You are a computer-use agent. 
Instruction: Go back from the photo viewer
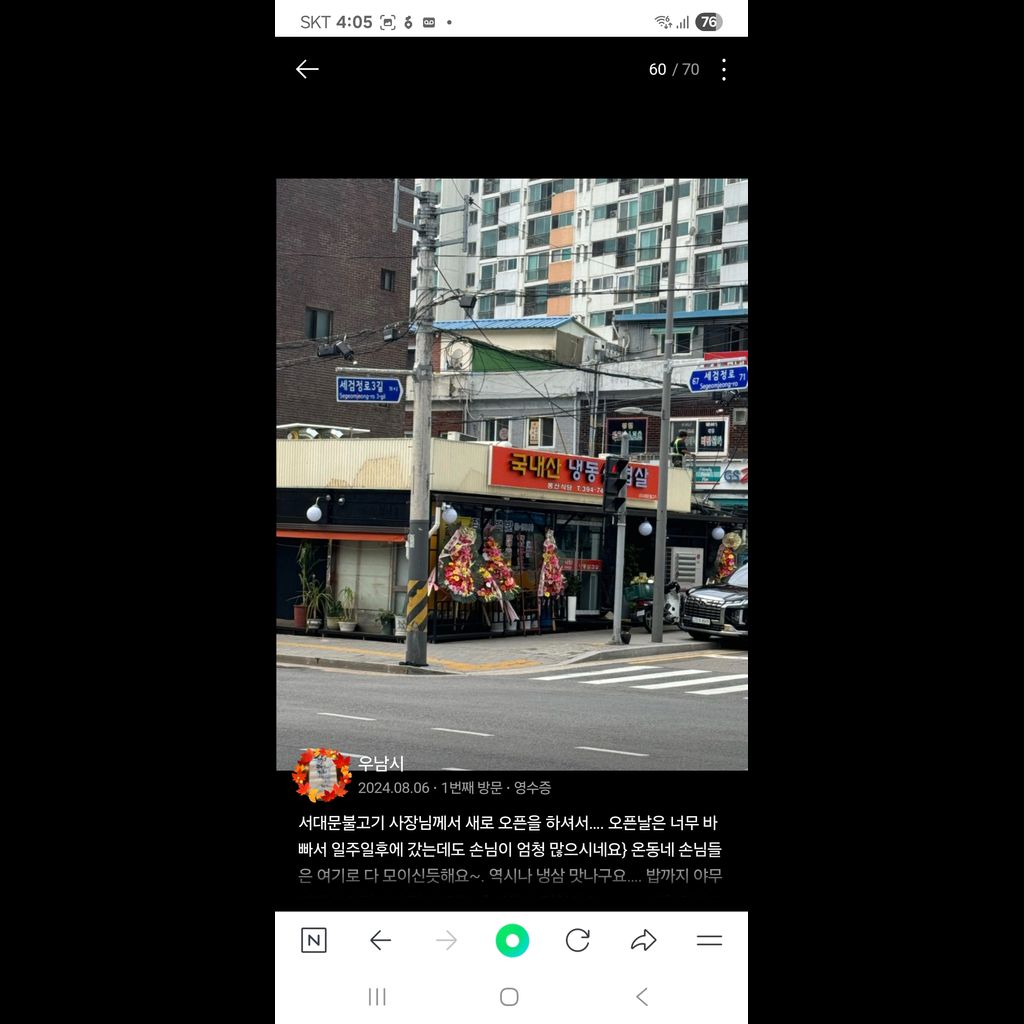(307, 69)
